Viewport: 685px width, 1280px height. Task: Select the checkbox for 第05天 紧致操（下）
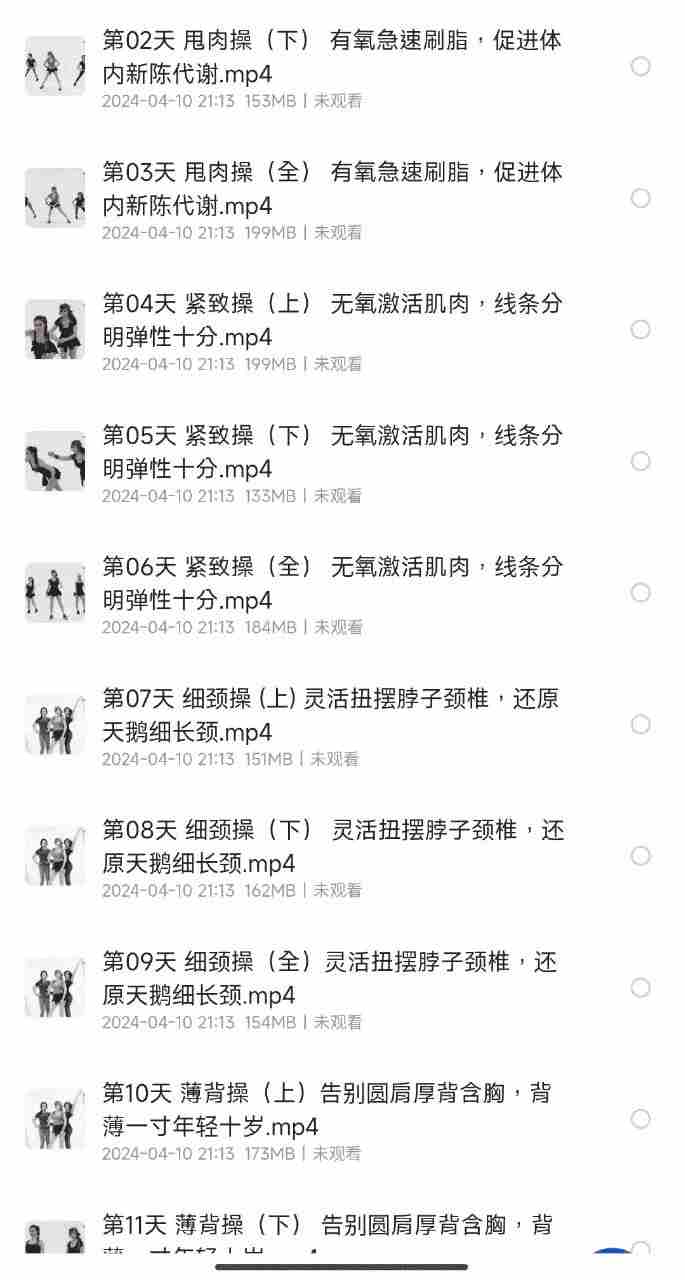click(641, 461)
